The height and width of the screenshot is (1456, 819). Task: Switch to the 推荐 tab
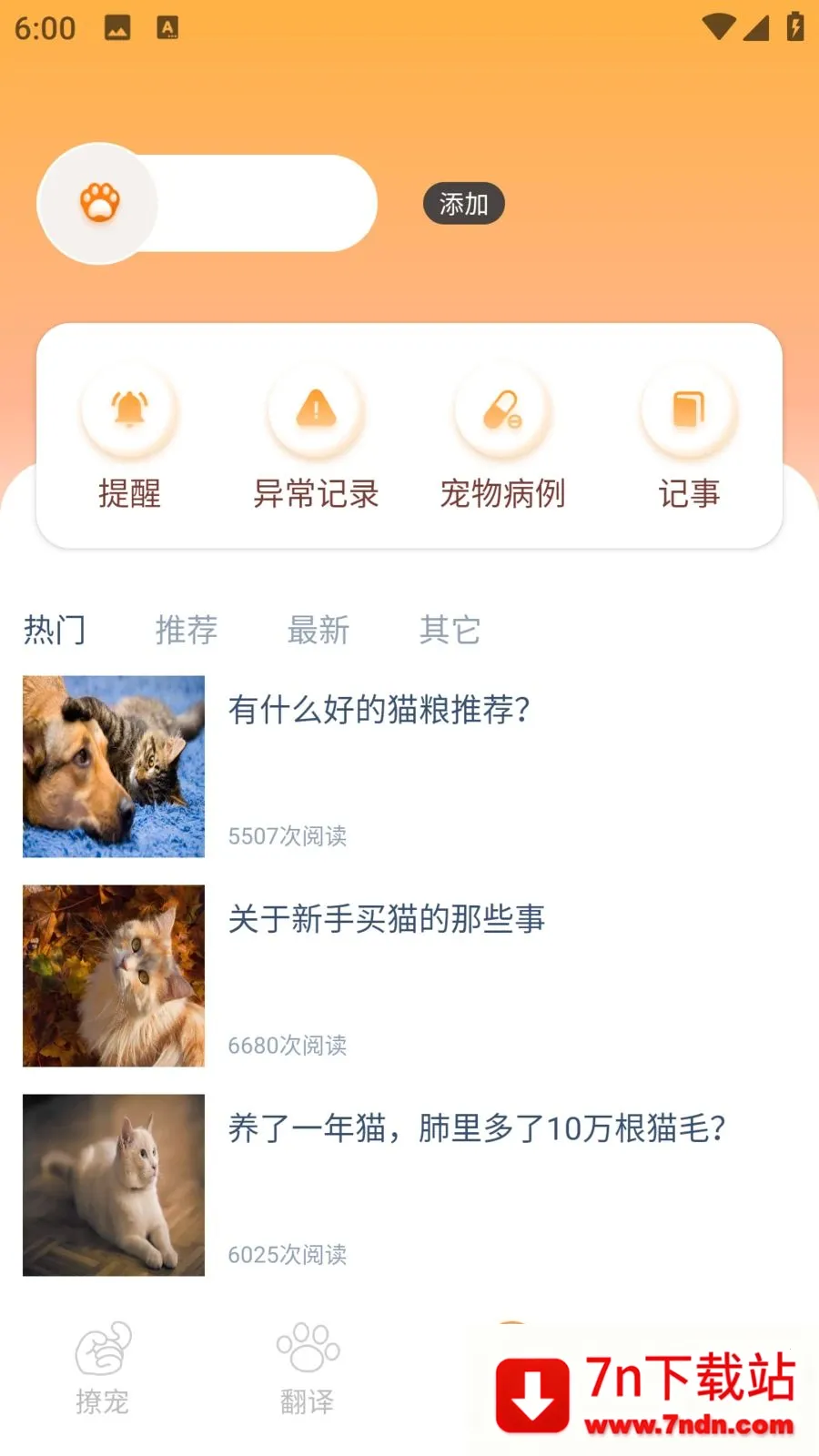click(187, 629)
